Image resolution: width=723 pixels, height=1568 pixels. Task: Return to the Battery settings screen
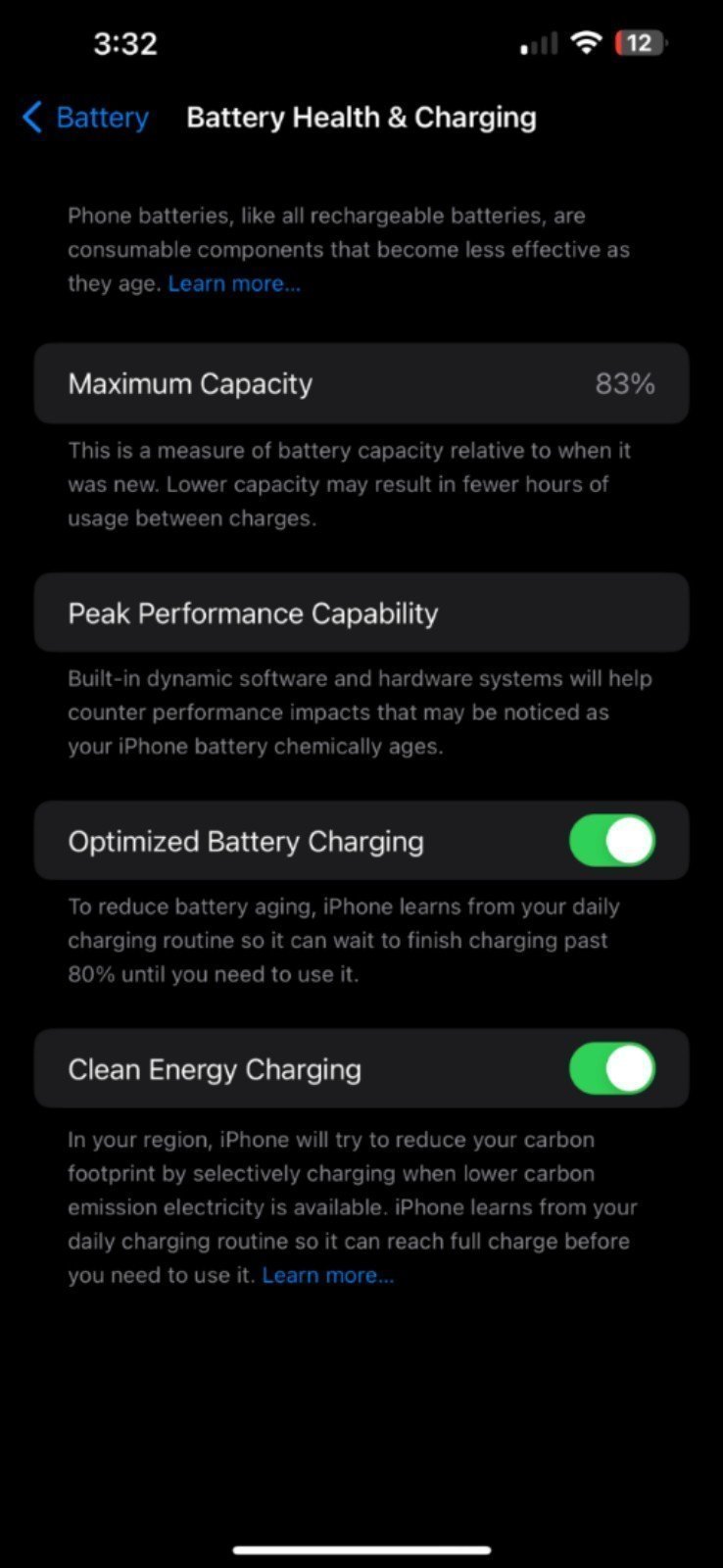tap(85, 117)
